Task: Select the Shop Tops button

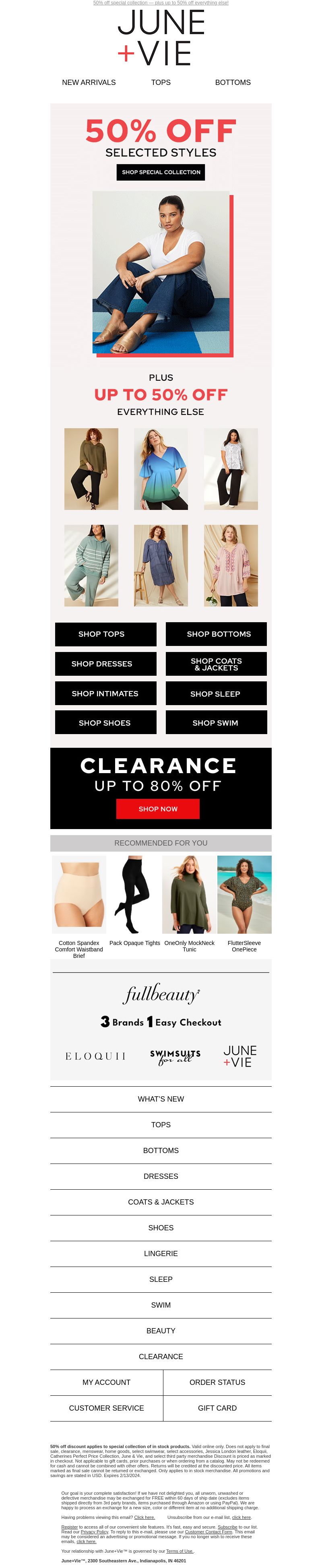Action: click(x=105, y=633)
